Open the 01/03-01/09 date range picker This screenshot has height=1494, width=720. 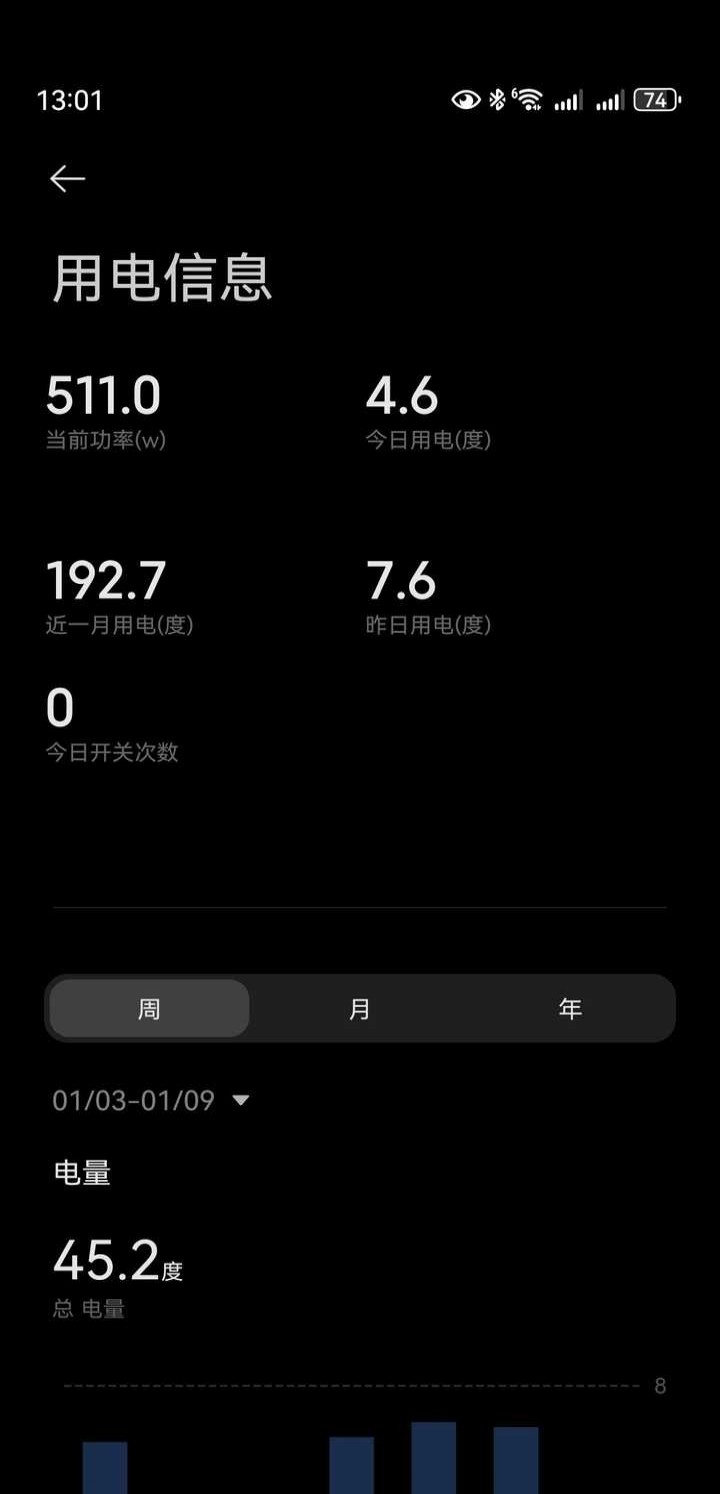click(x=132, y=1100)
